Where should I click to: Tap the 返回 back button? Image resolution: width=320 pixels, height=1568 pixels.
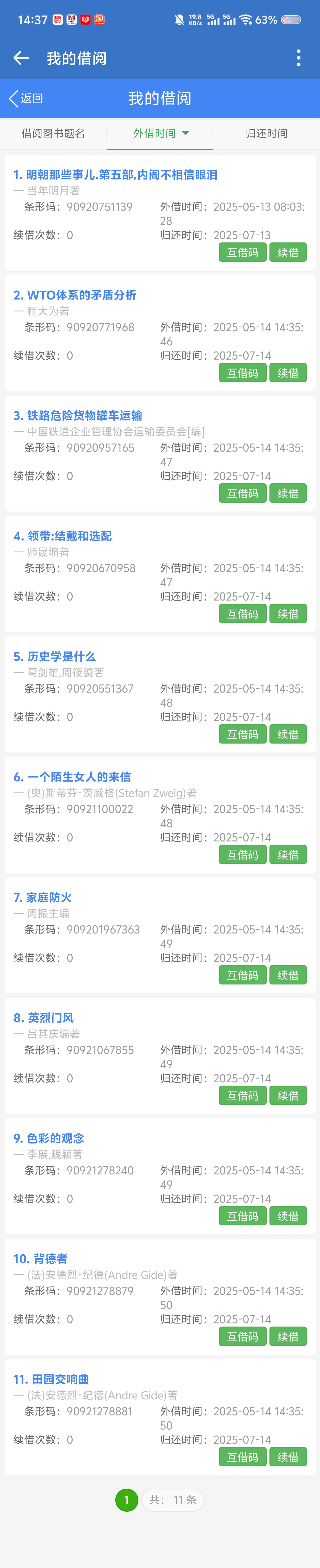tap(26, 98)
